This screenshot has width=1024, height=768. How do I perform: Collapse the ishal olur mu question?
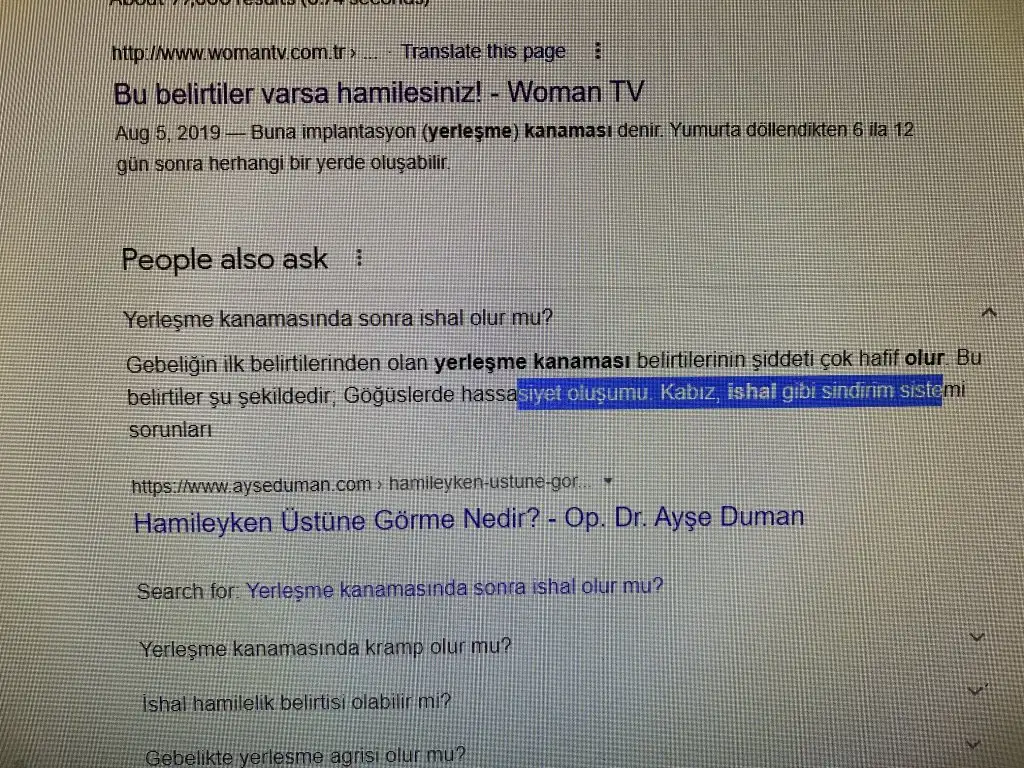(989, 314)
